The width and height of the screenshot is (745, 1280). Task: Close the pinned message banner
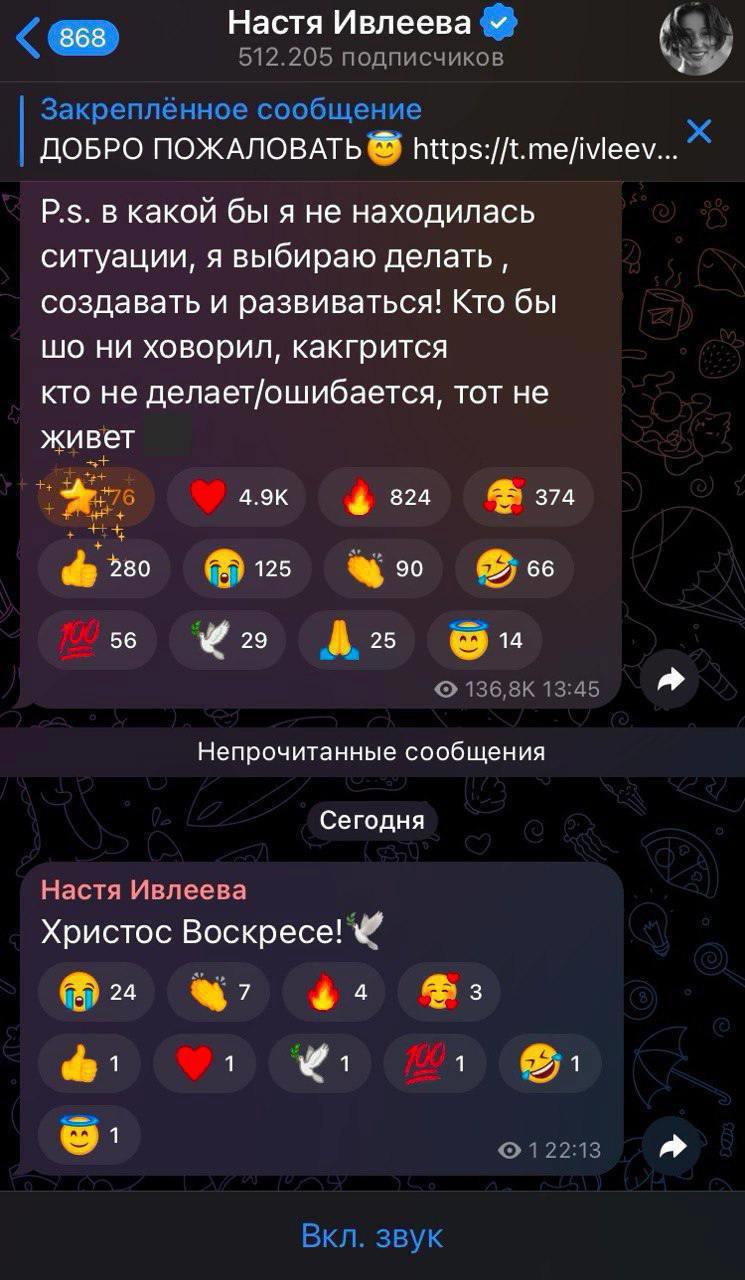700,131
